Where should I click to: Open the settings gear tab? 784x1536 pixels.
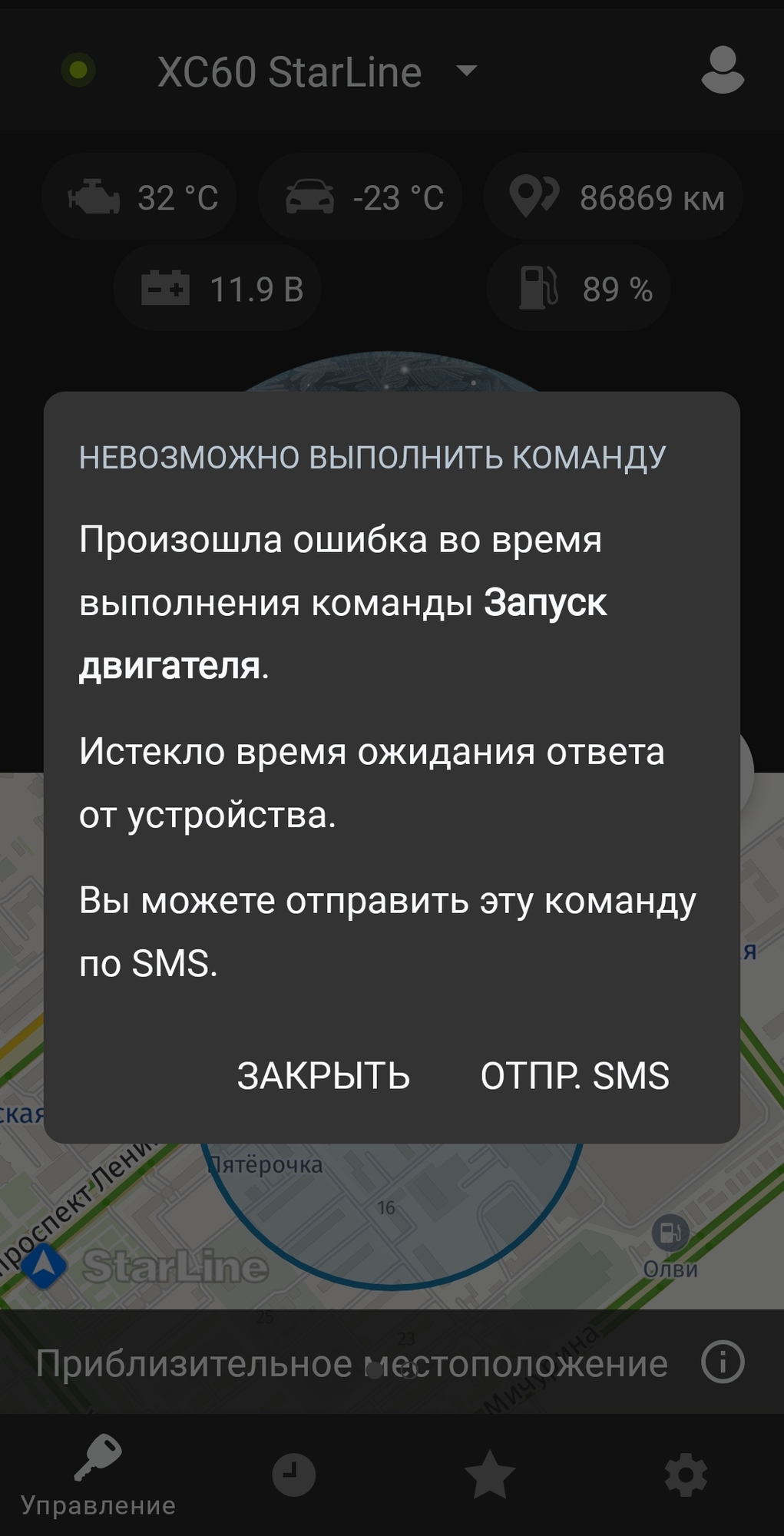(x=685, y=1475)
